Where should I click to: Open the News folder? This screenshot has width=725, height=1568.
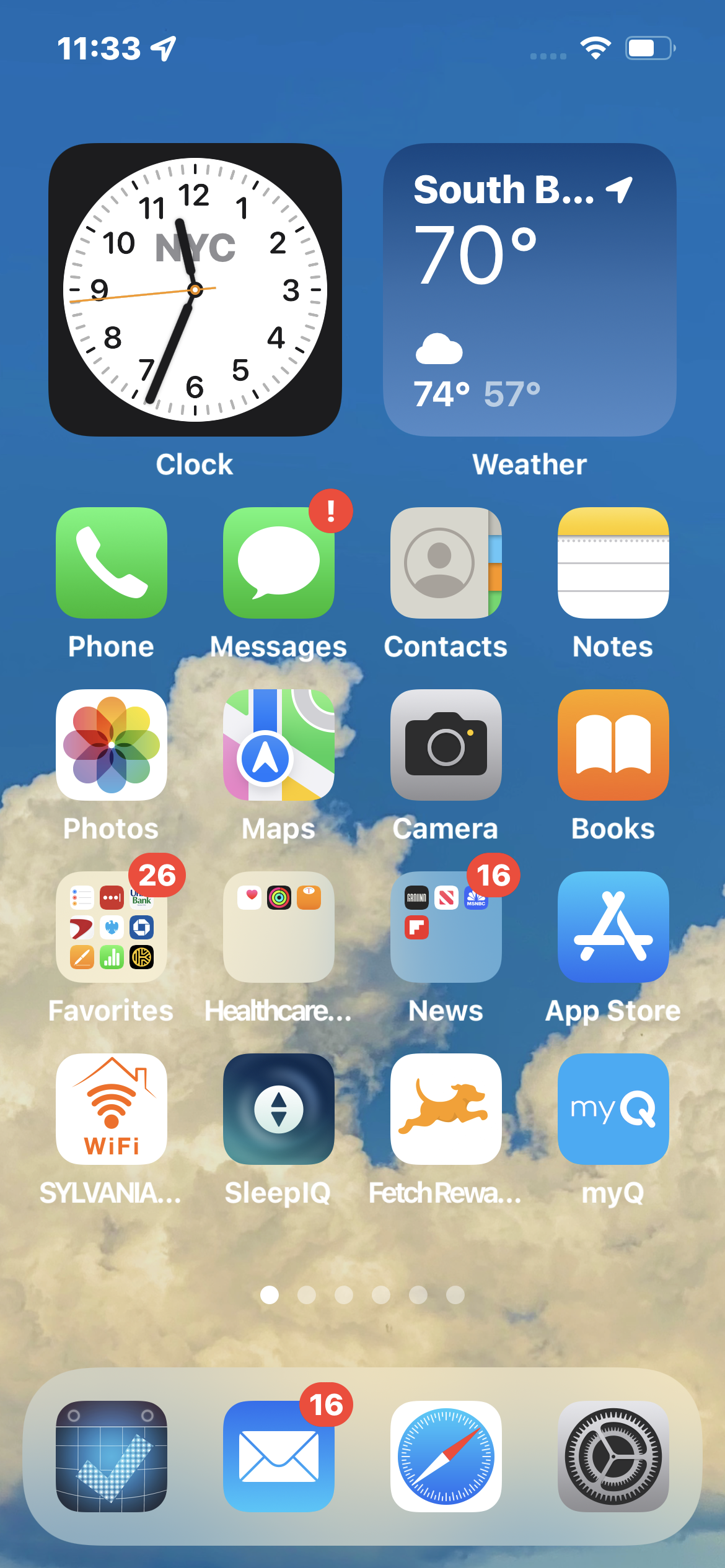coord(446,926)
